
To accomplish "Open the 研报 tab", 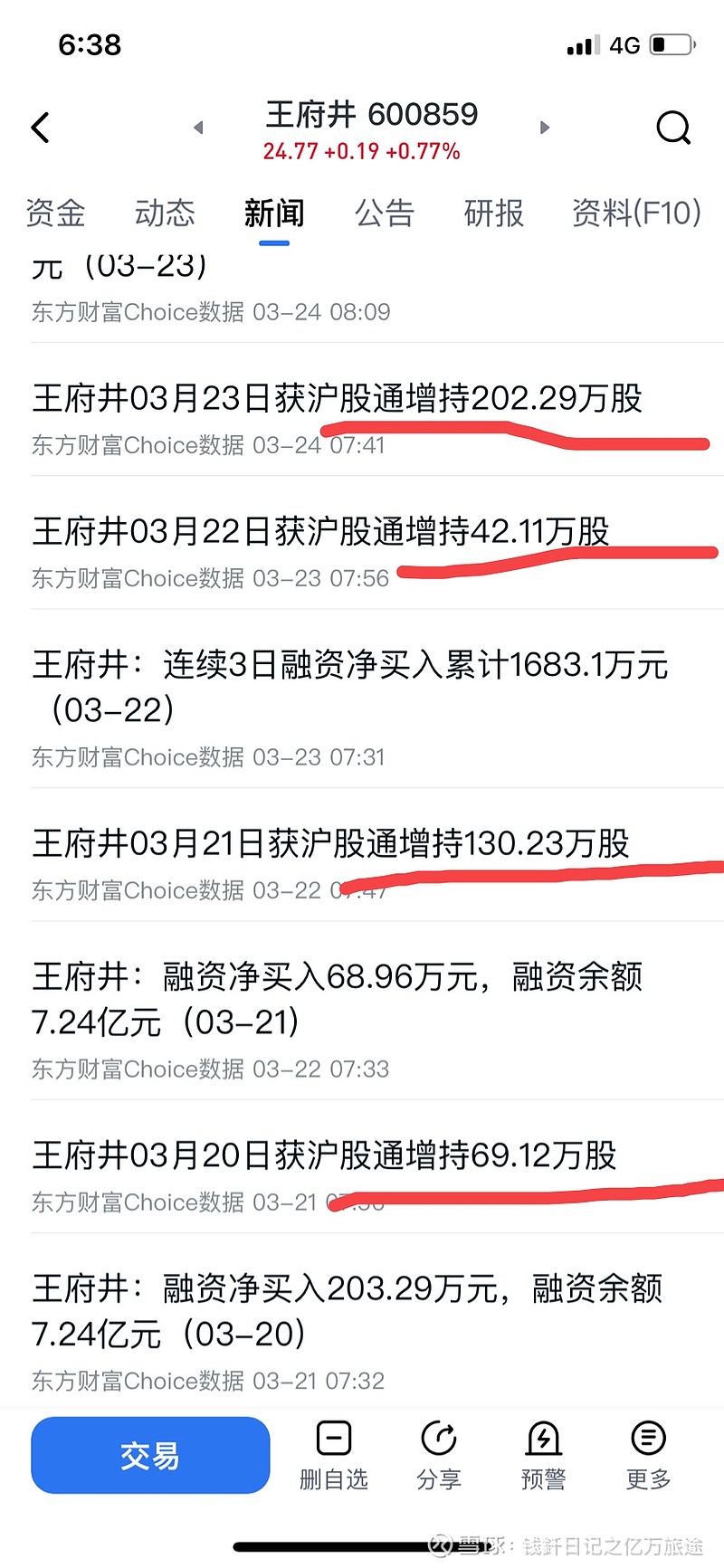I will pyautogui.click(x=494, y=214).
